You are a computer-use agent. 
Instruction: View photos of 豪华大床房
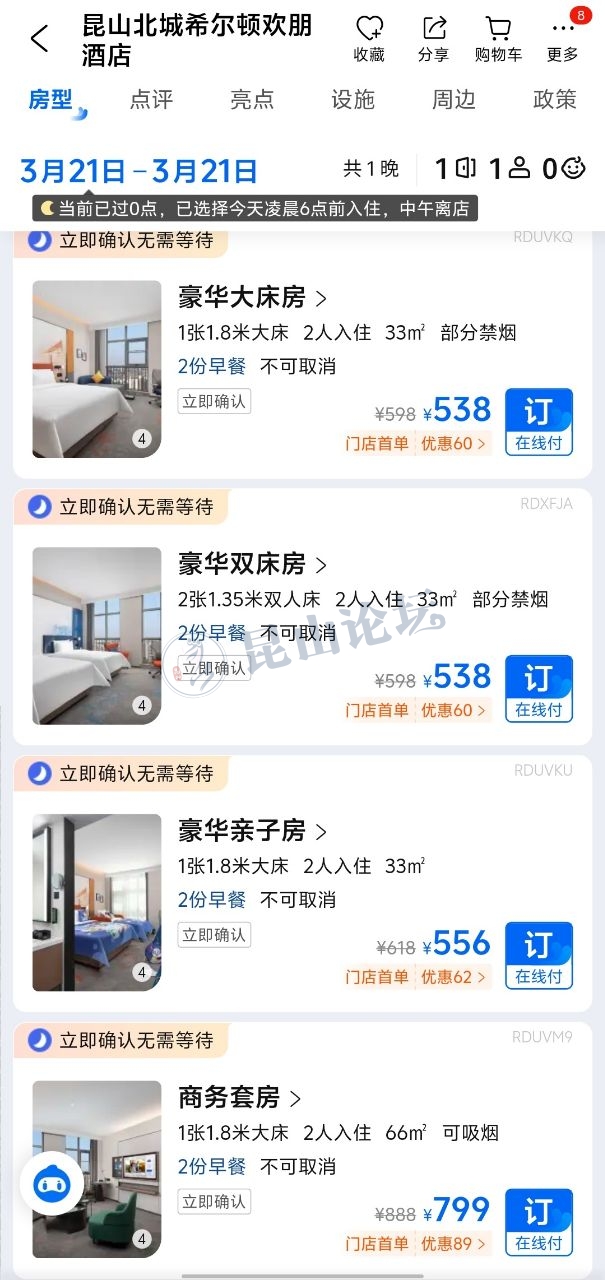pos(97,369)
